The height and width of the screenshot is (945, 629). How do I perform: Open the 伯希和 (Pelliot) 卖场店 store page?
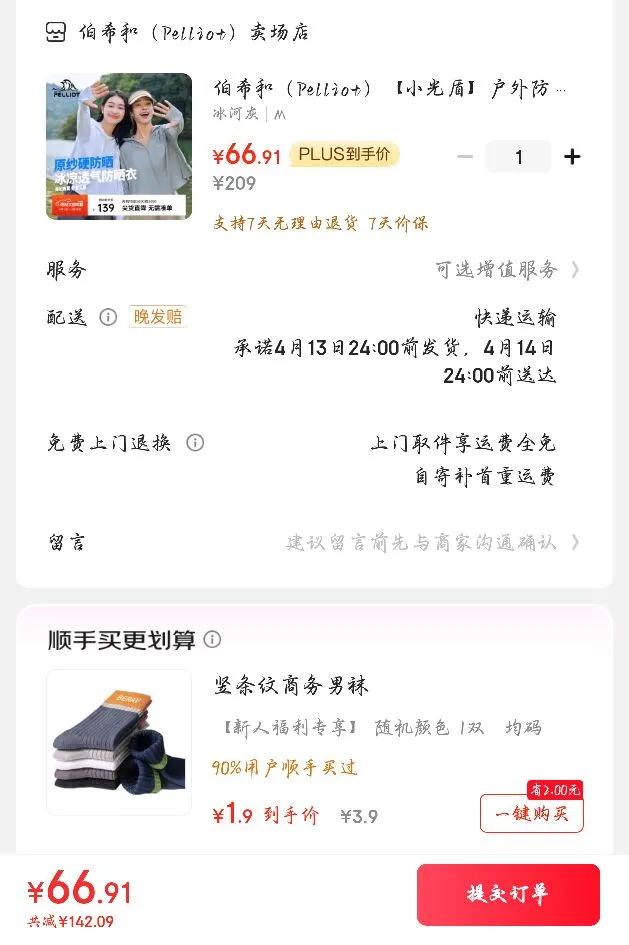coord(180,32)
